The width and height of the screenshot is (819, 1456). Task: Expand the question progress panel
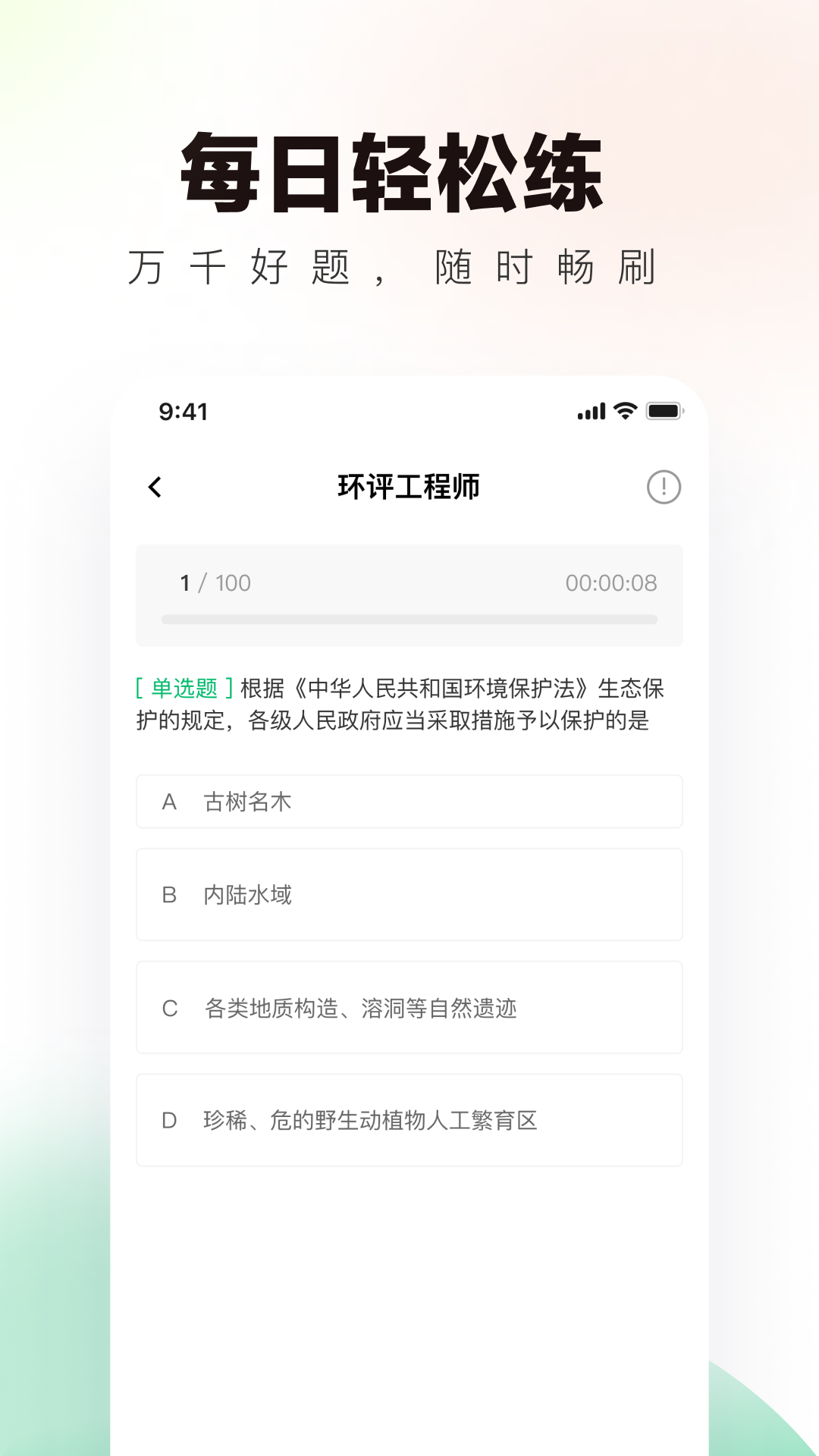pyautogui.click(x=409, y=596)
